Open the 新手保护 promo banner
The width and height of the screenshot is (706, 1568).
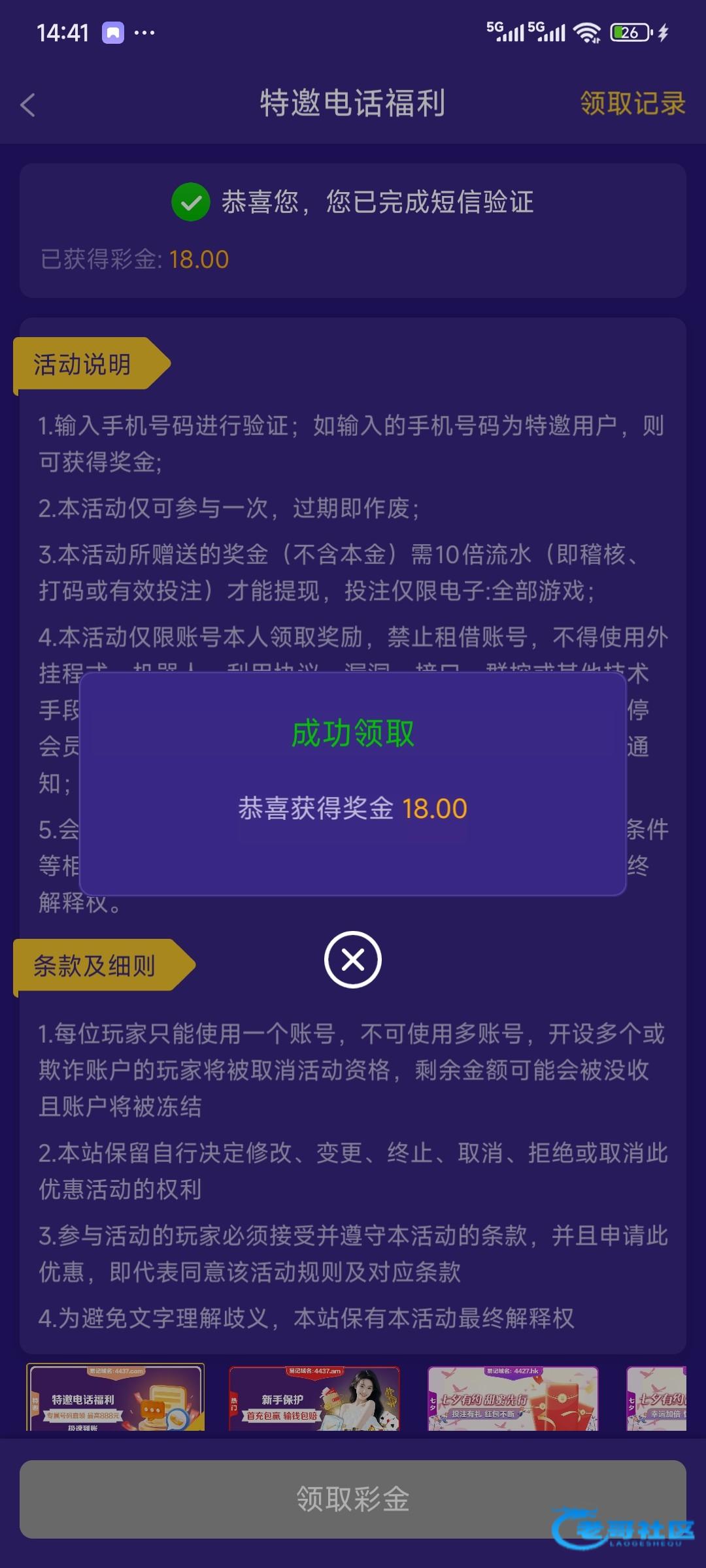(314, 1398)
